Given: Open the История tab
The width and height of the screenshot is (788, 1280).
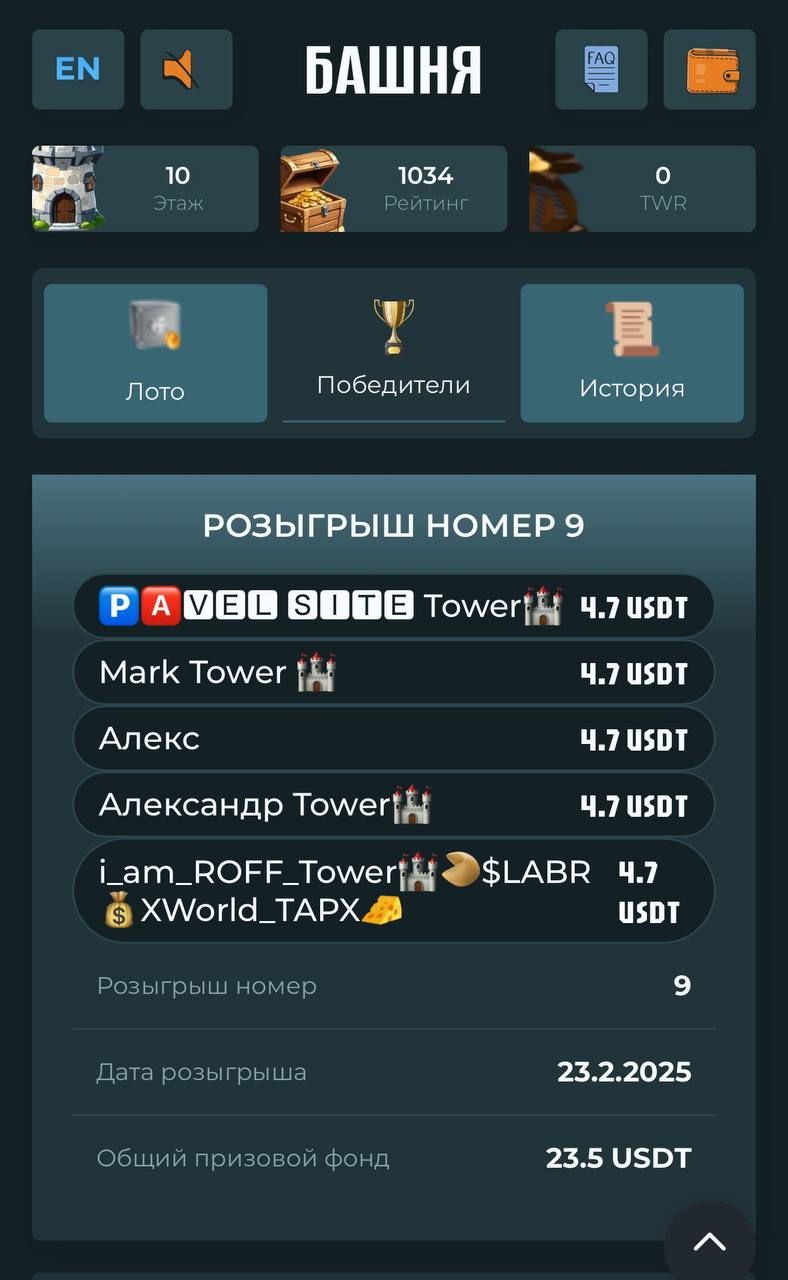Looking at the screenshot, I should coord(631,353).
